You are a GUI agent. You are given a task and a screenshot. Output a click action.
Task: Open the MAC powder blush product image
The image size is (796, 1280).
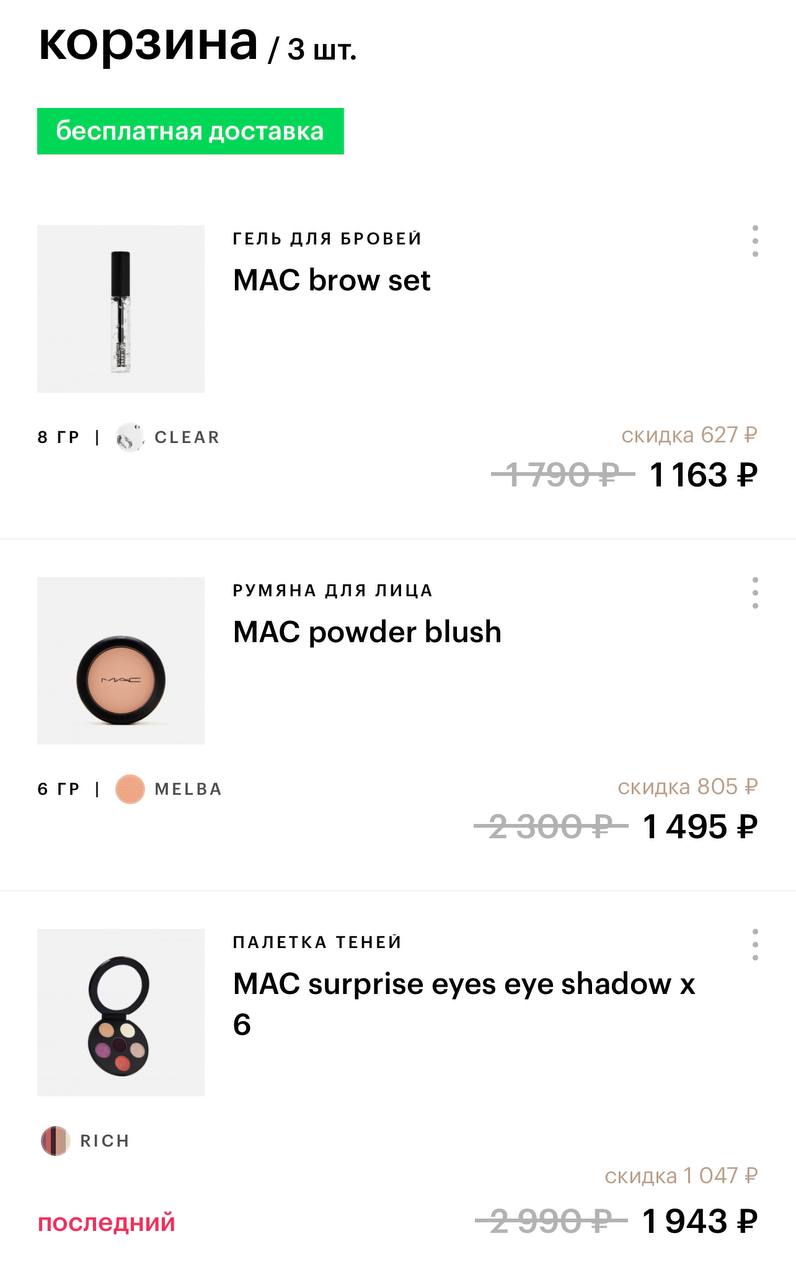(x=121, y=661)
